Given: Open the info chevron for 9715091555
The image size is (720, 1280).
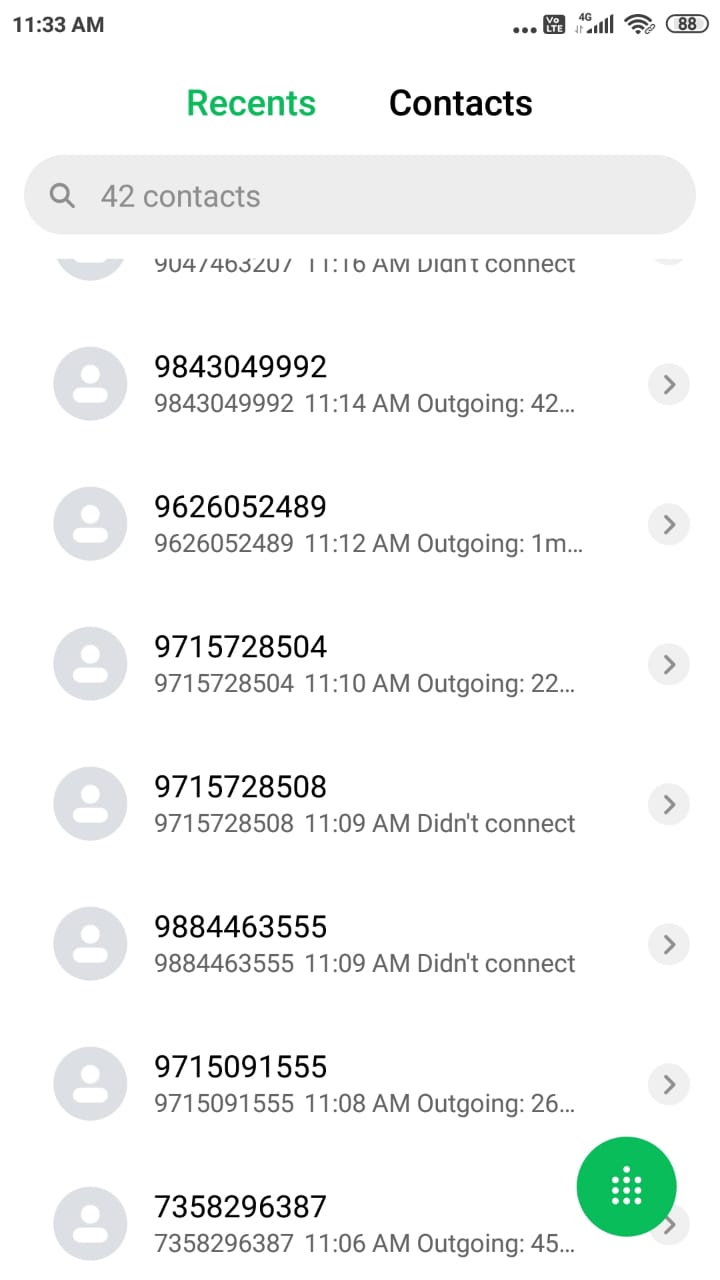Looking at the screenshot, I should click(x=669, y=1084).
